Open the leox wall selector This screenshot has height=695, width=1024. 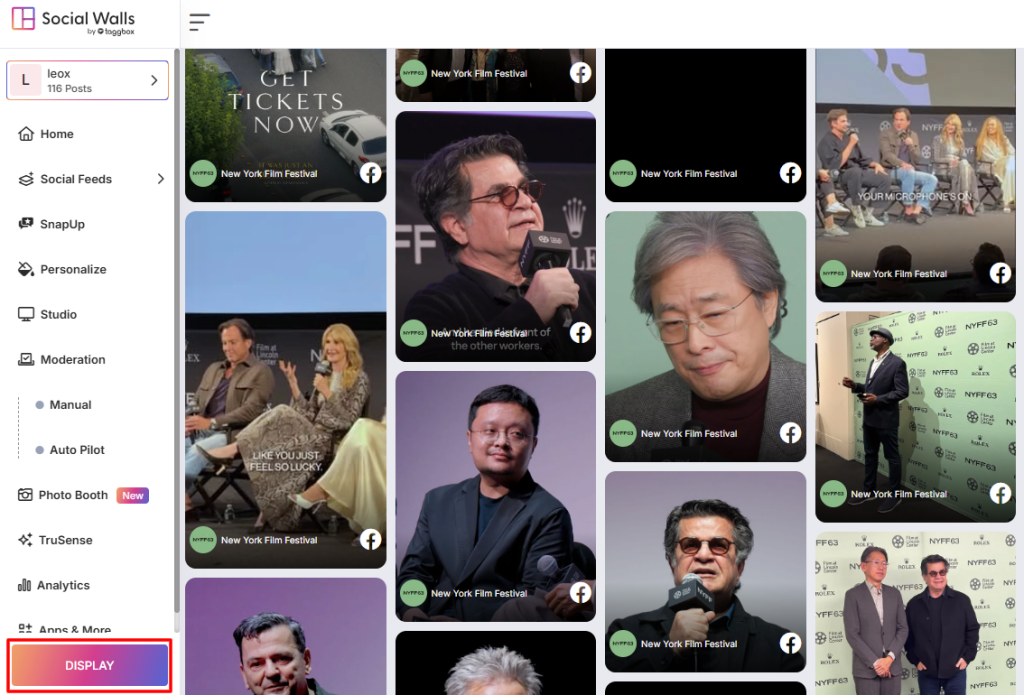pyautogui.click(x=88, y=81)
